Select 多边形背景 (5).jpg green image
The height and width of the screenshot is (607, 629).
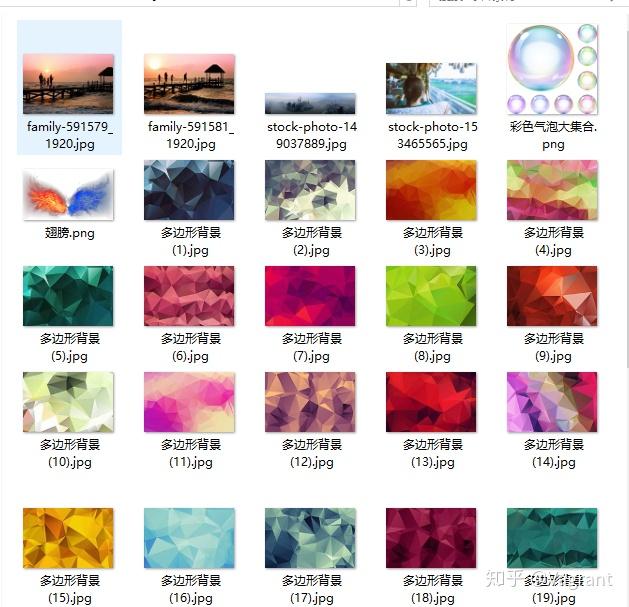pyautogui.click(x=68, y=296)
